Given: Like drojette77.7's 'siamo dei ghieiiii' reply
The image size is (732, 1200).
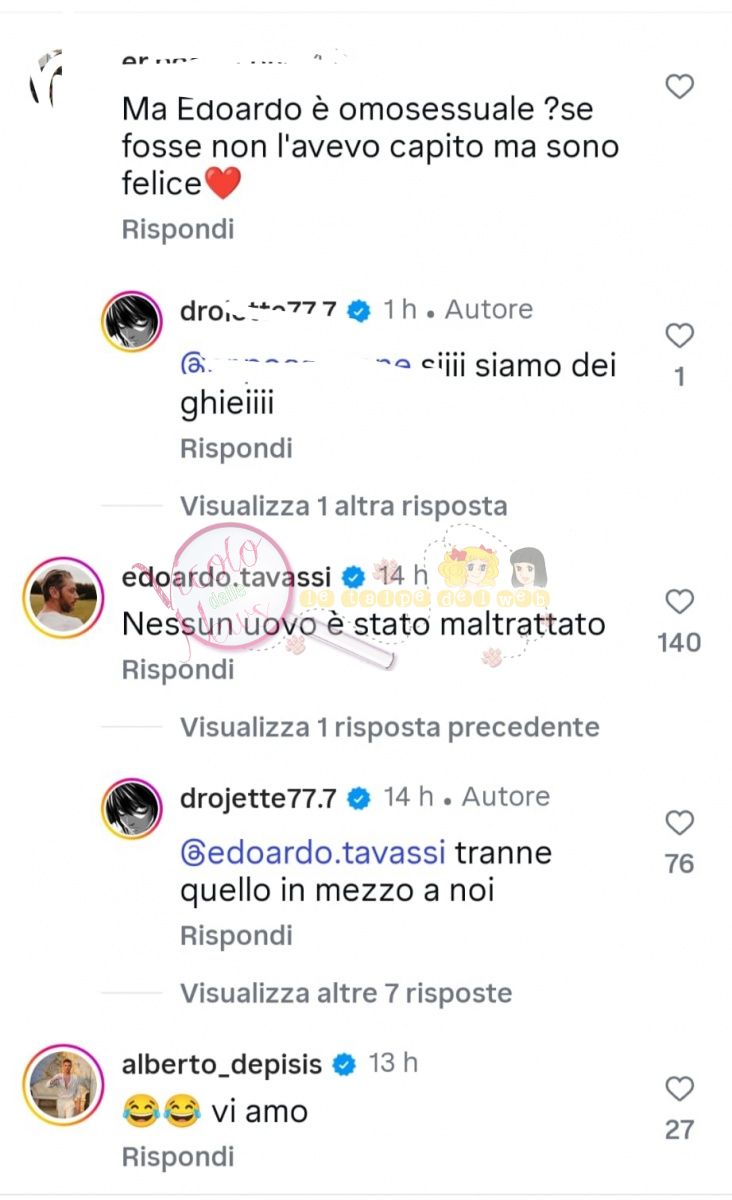Looking at the screenshot, I should click(x=680, y=336).
